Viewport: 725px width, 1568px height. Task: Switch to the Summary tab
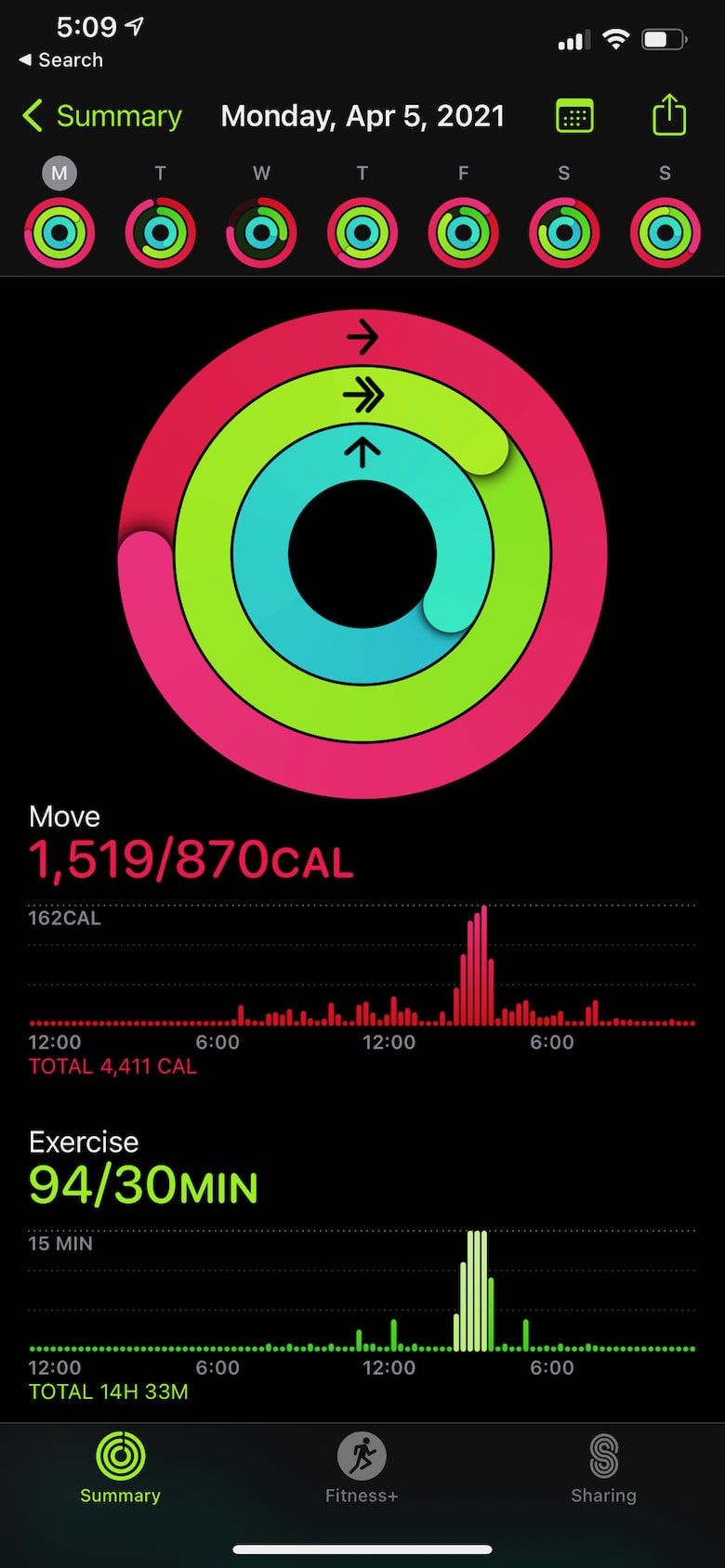[120, 1469]
